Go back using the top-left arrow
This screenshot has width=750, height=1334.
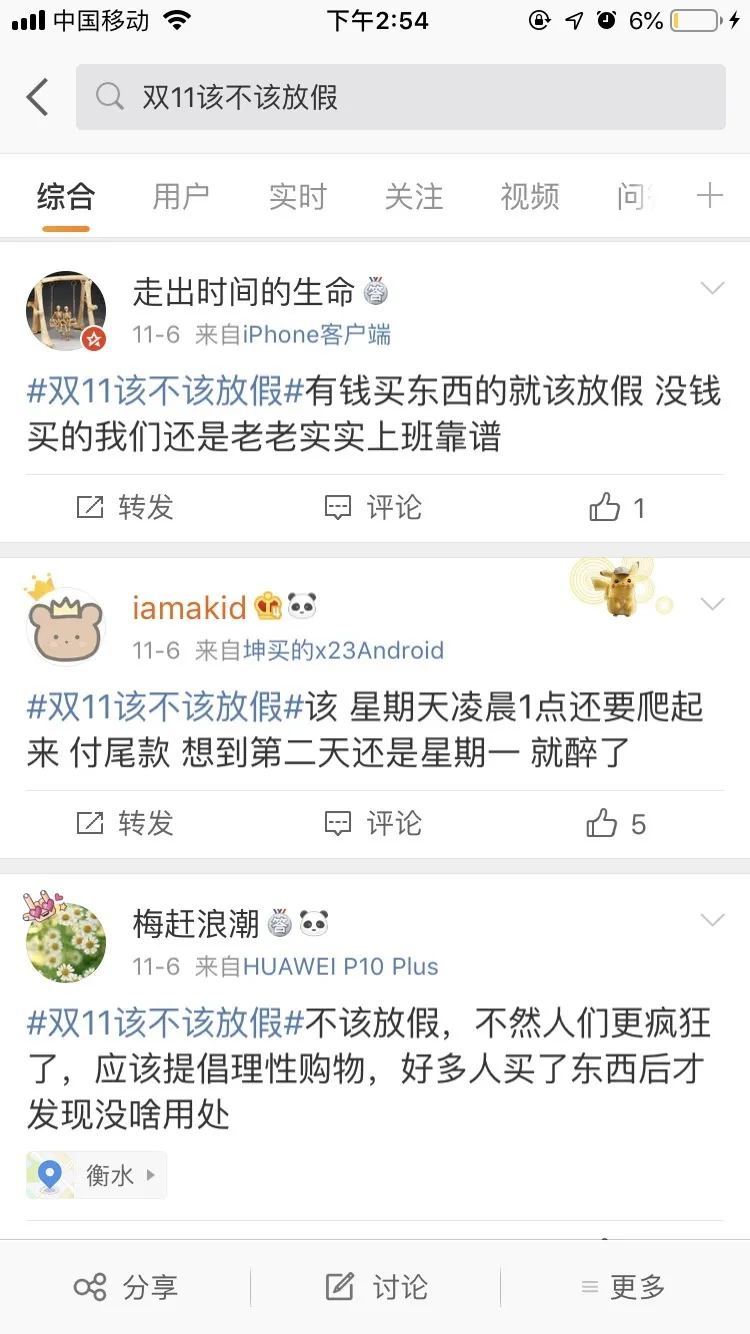pos(38,97)
